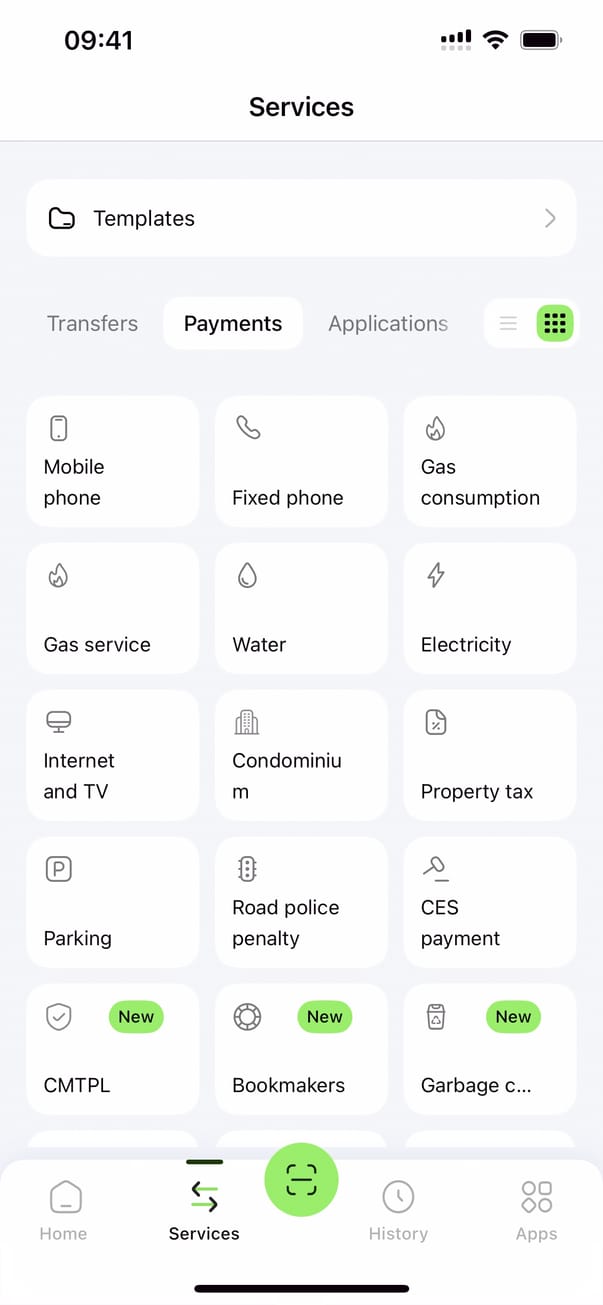The width and height of the screenshot is (603, 1305).
Task: Select the grid view layout icon
Action: (555, 324)
